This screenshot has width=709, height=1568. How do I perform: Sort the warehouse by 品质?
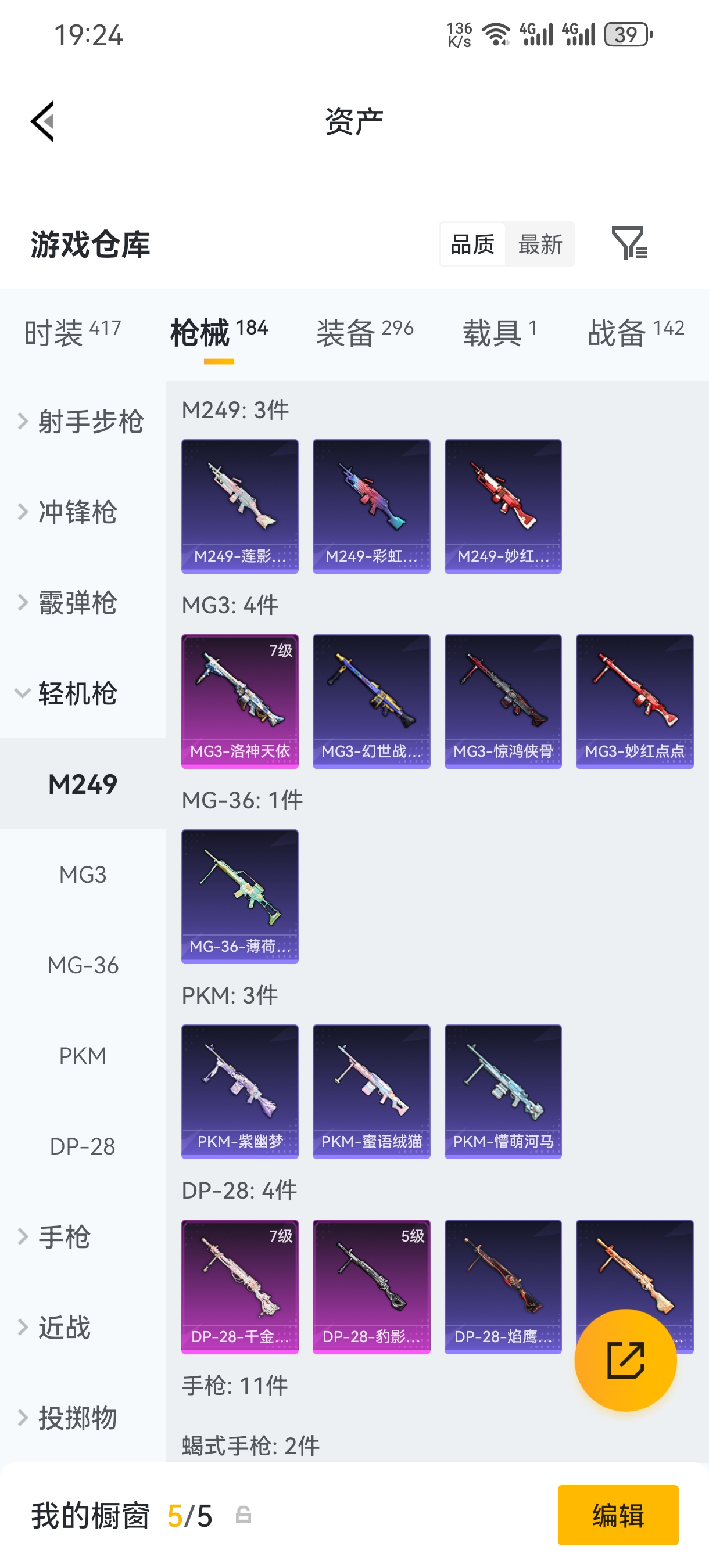coord(472,244)
